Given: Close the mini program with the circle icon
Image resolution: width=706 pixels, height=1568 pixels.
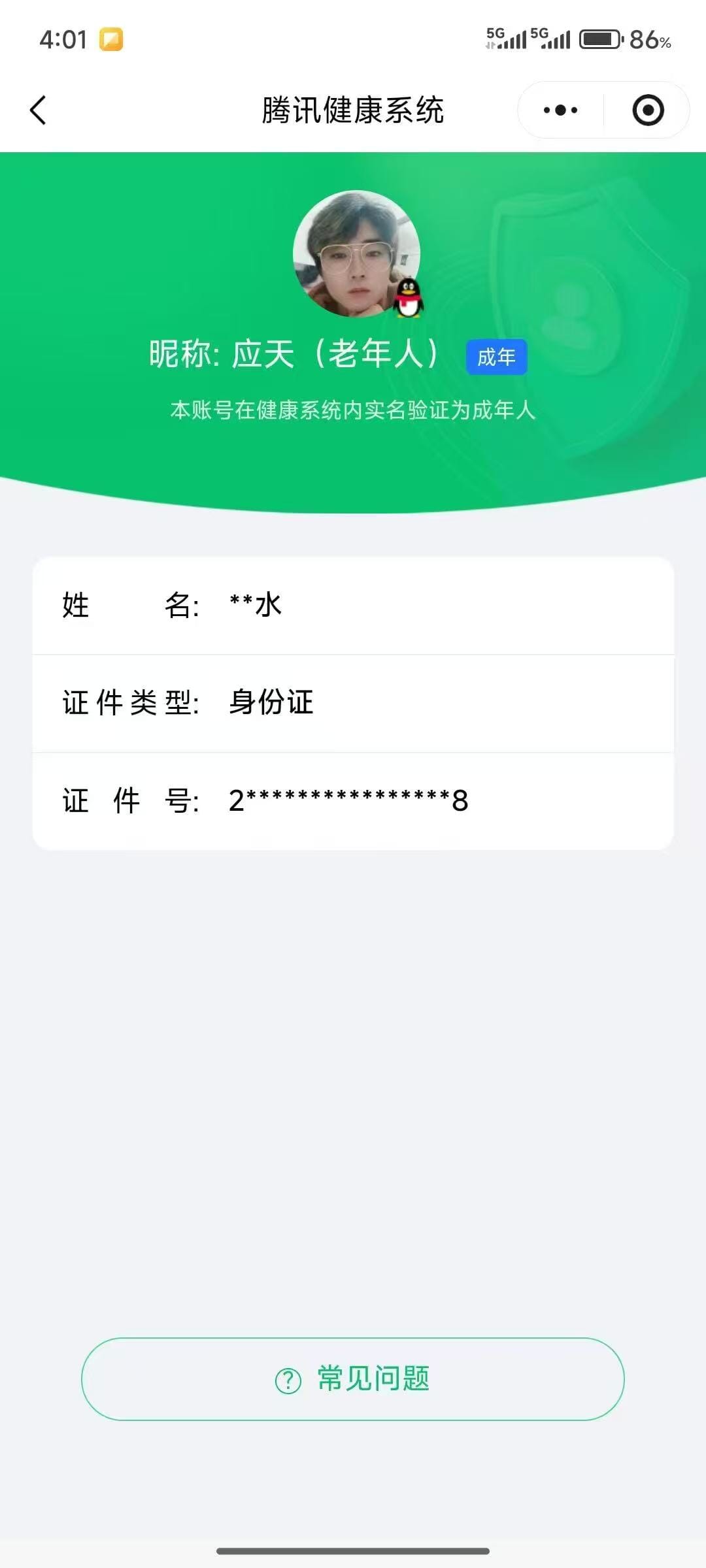Looking at the screenshot, I should point(648,110).
